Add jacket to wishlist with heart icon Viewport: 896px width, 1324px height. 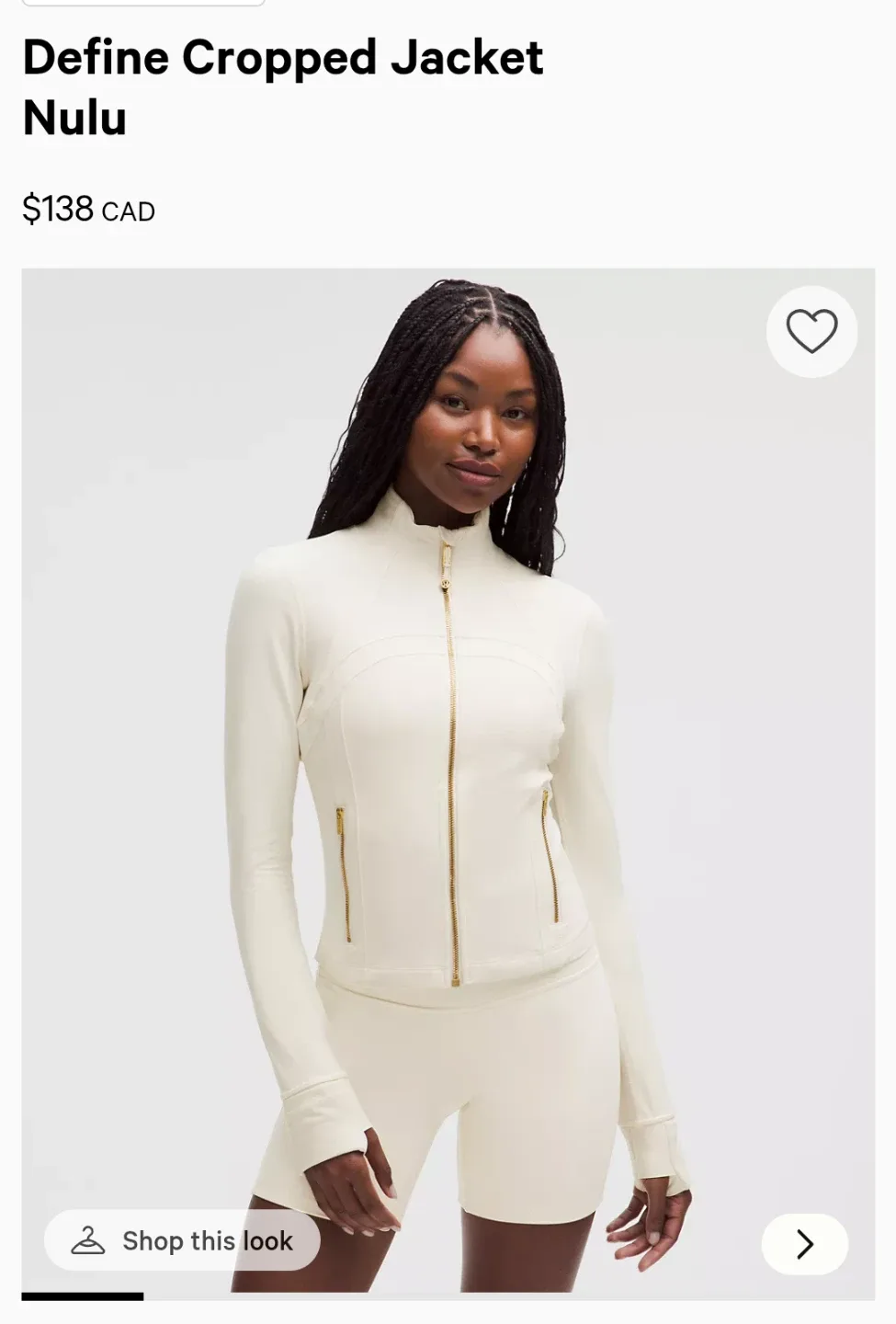(811, 331)
